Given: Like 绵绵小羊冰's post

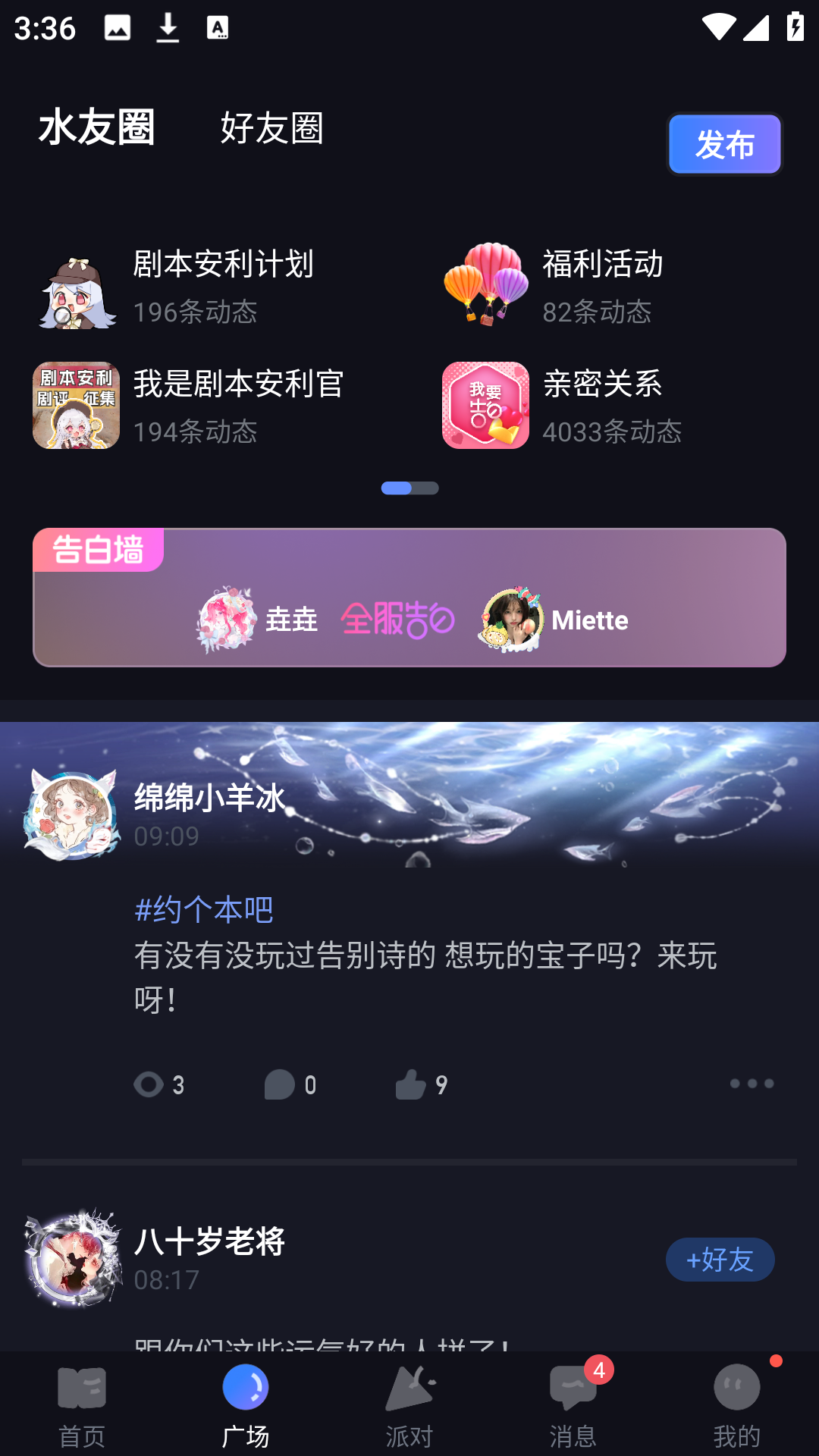Looking at the screenshot, I should (421, 1084).
